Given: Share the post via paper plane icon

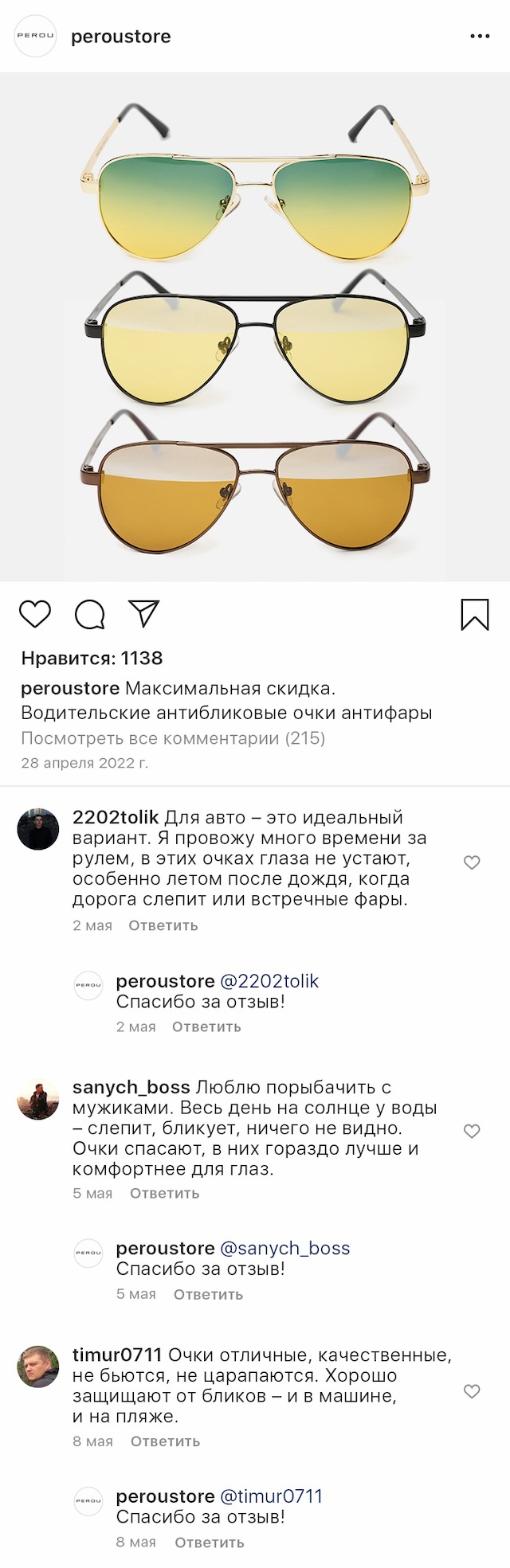Looking at the screenshot, I should pyautogui.click(x=144, y=613).
